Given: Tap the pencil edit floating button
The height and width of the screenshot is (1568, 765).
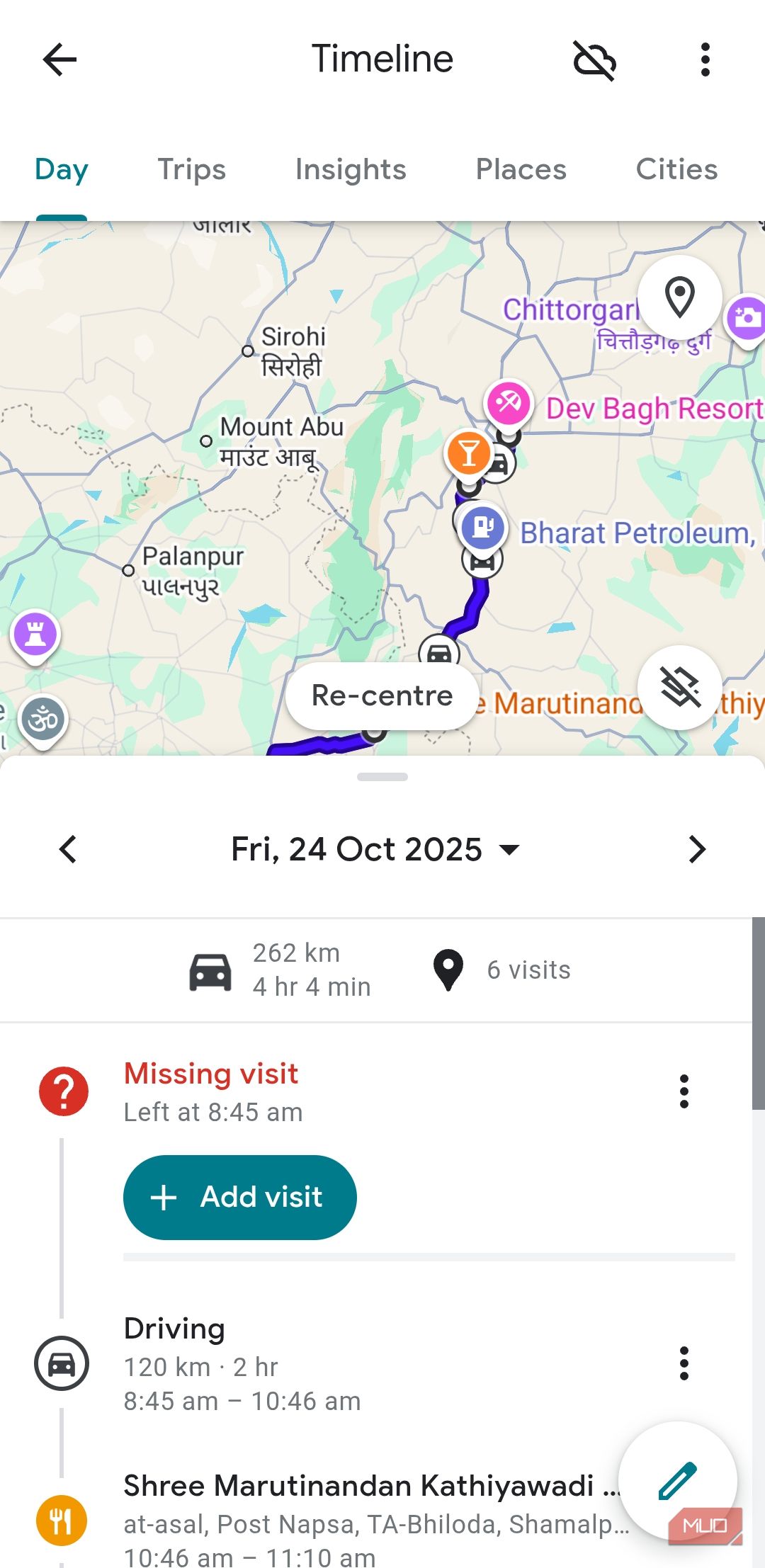Looking at the screenshot, I should click(x=677, y=1480).
